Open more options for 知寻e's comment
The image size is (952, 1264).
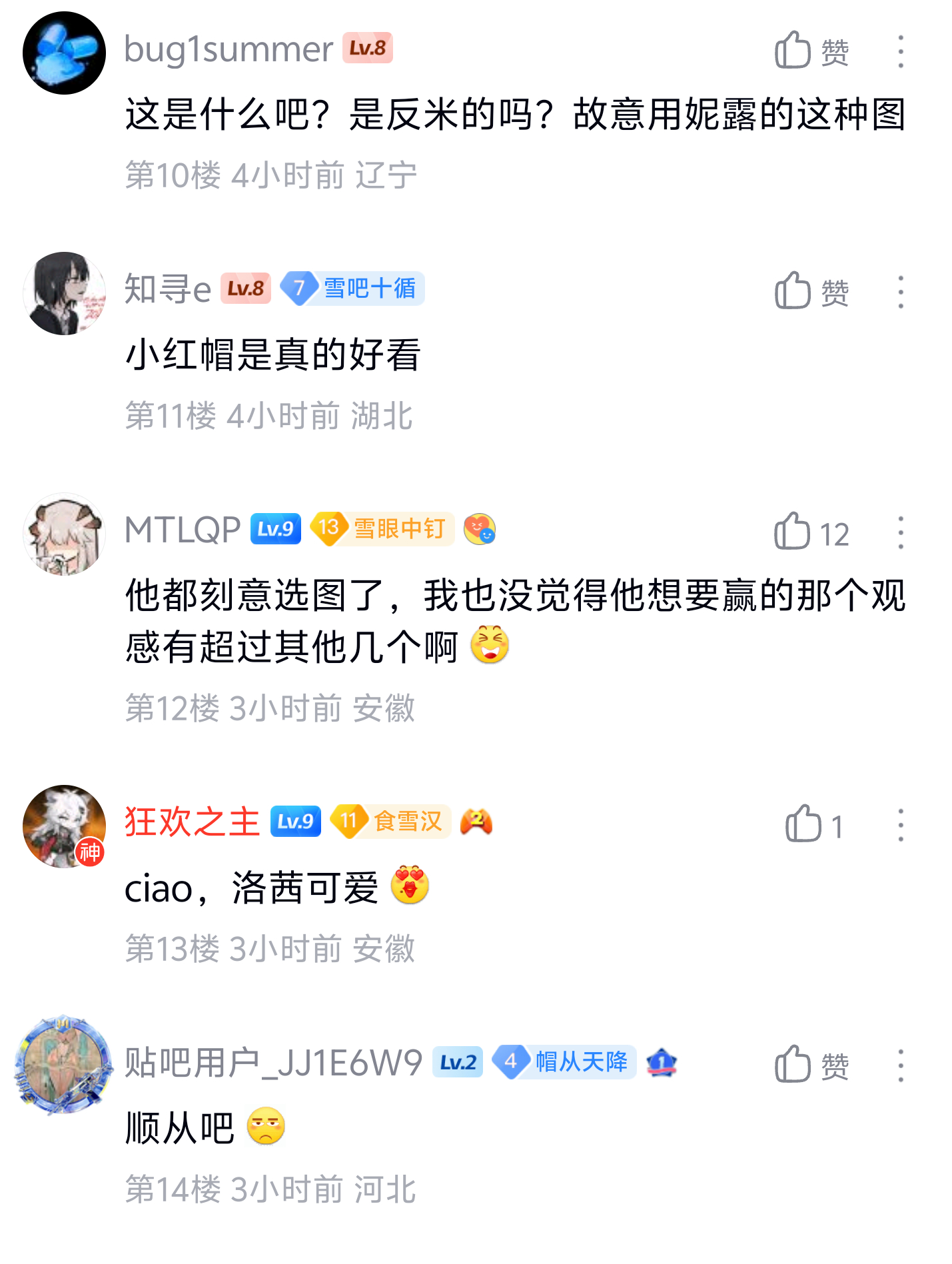click(900, 292)
